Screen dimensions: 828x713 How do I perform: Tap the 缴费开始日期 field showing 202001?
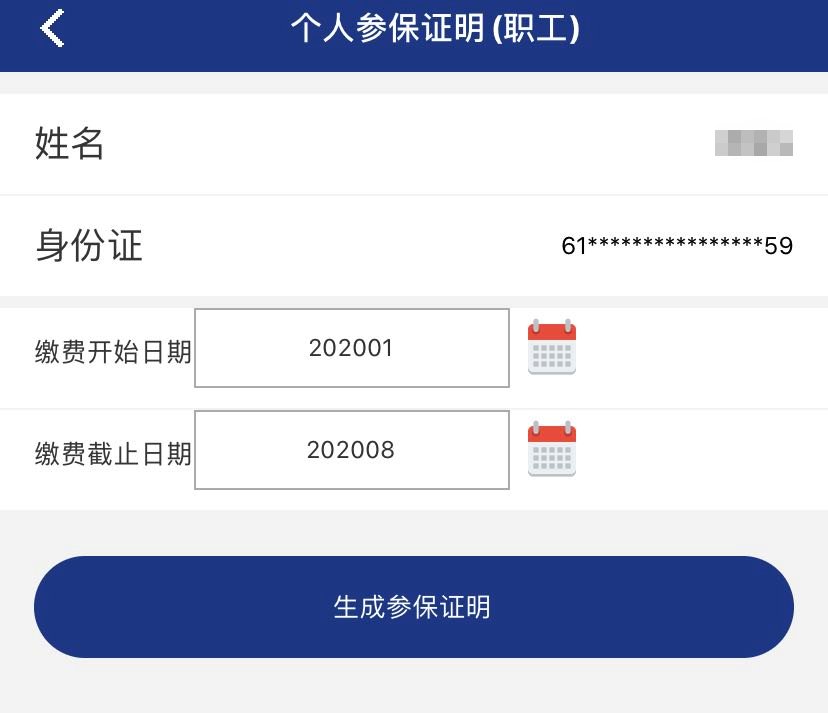click(x=351, y=348)
